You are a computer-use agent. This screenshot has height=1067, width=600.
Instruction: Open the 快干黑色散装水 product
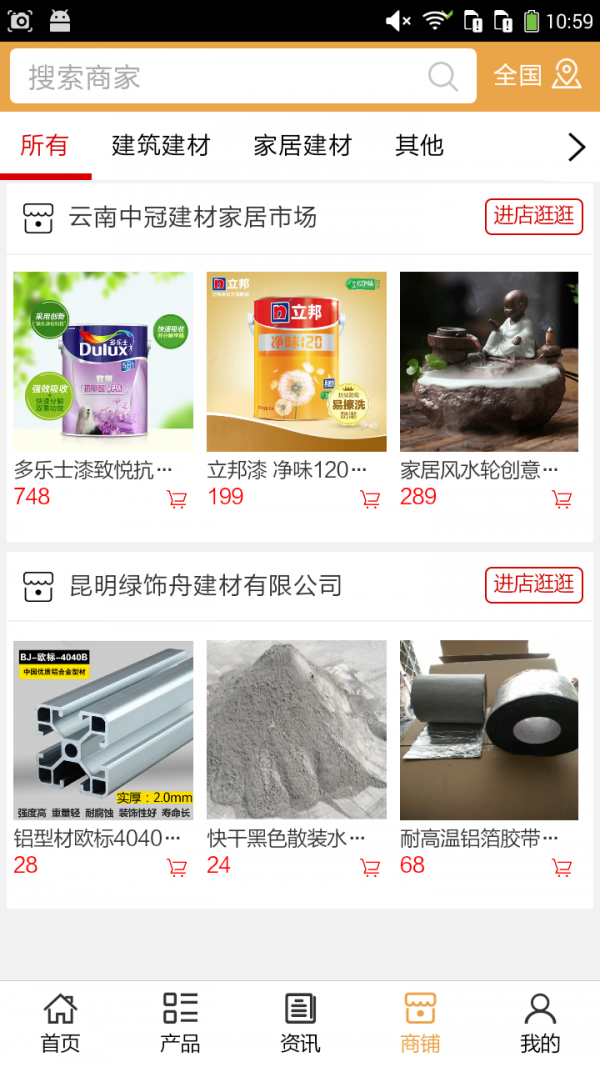point(296,730)
